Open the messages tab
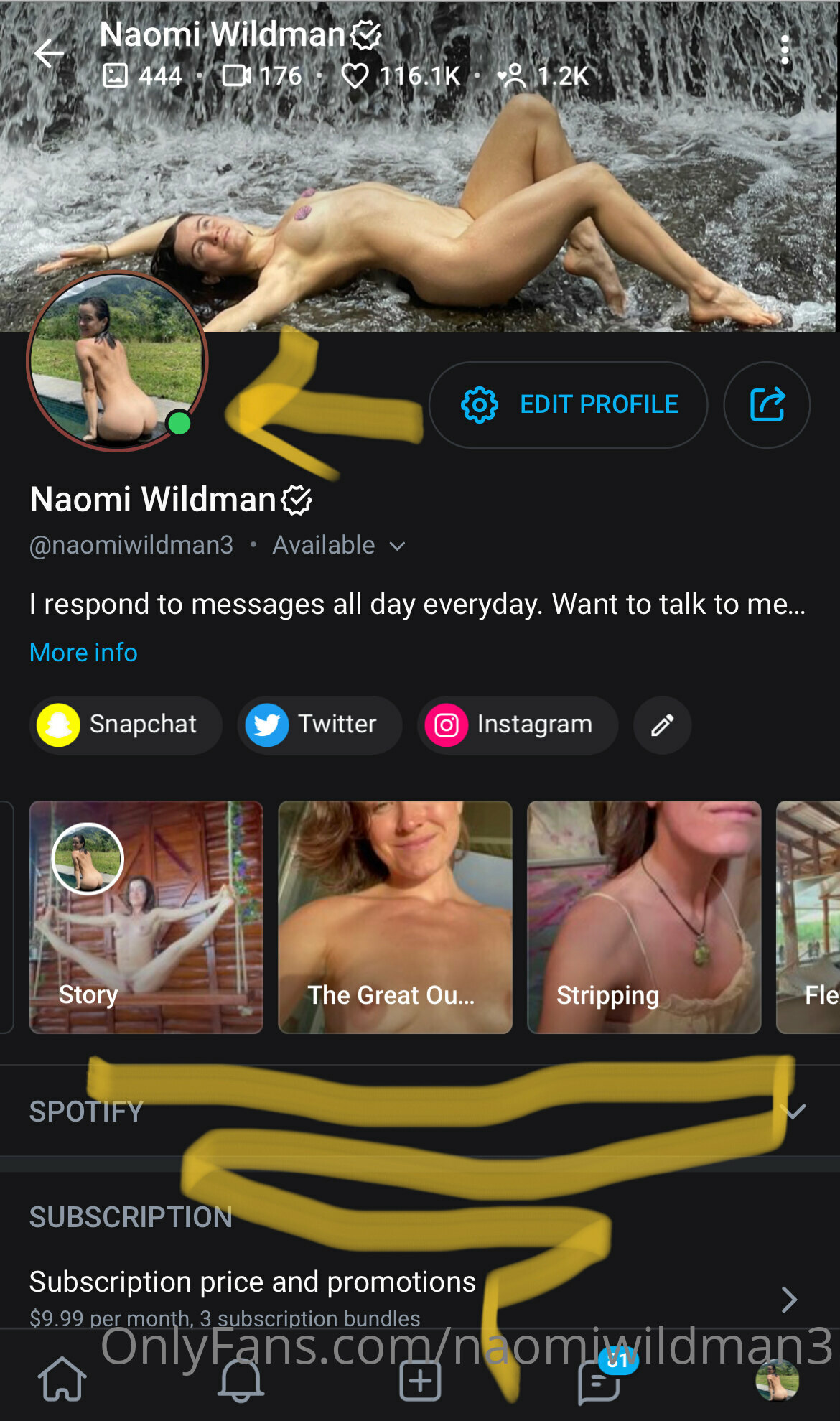 click(x=600, y=1379)
